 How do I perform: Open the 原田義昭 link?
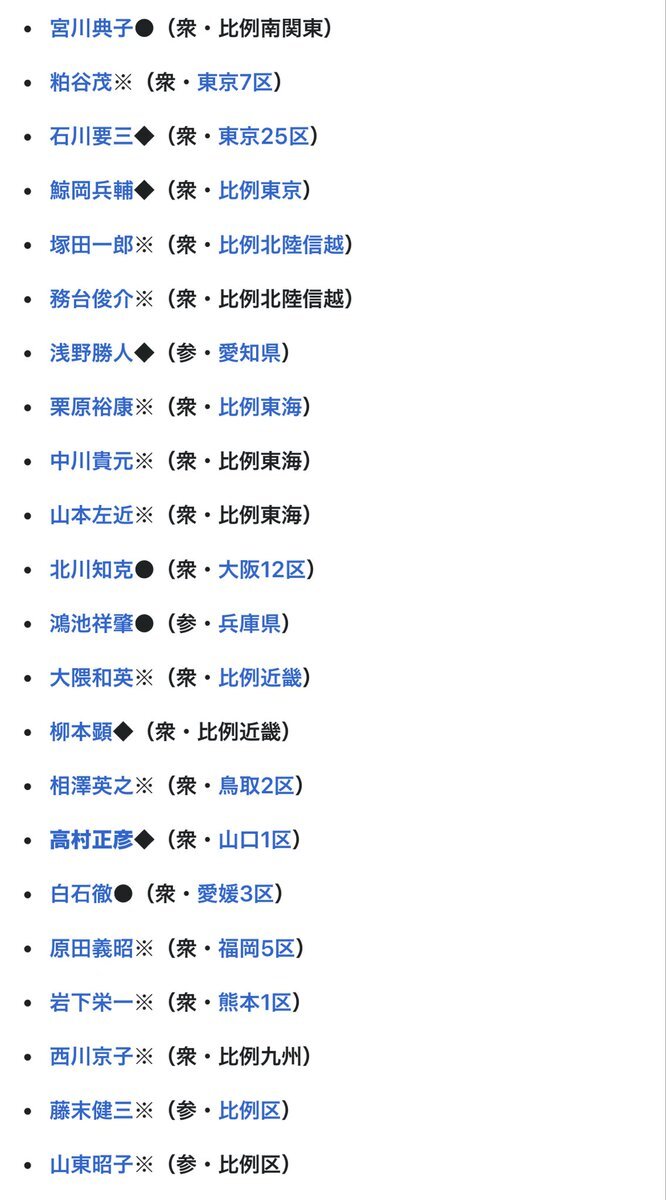tap(91, 948)
